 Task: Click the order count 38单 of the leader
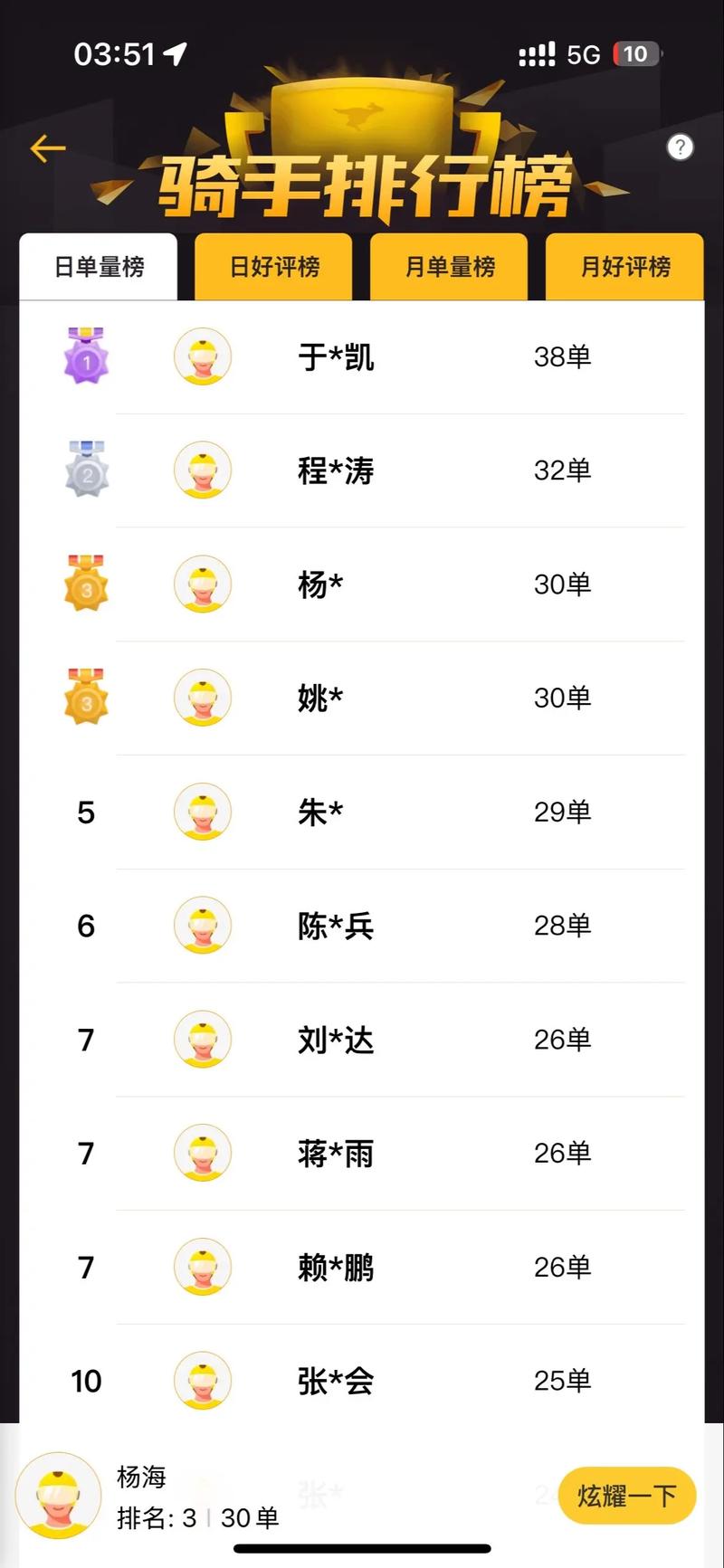coord(563,357)
